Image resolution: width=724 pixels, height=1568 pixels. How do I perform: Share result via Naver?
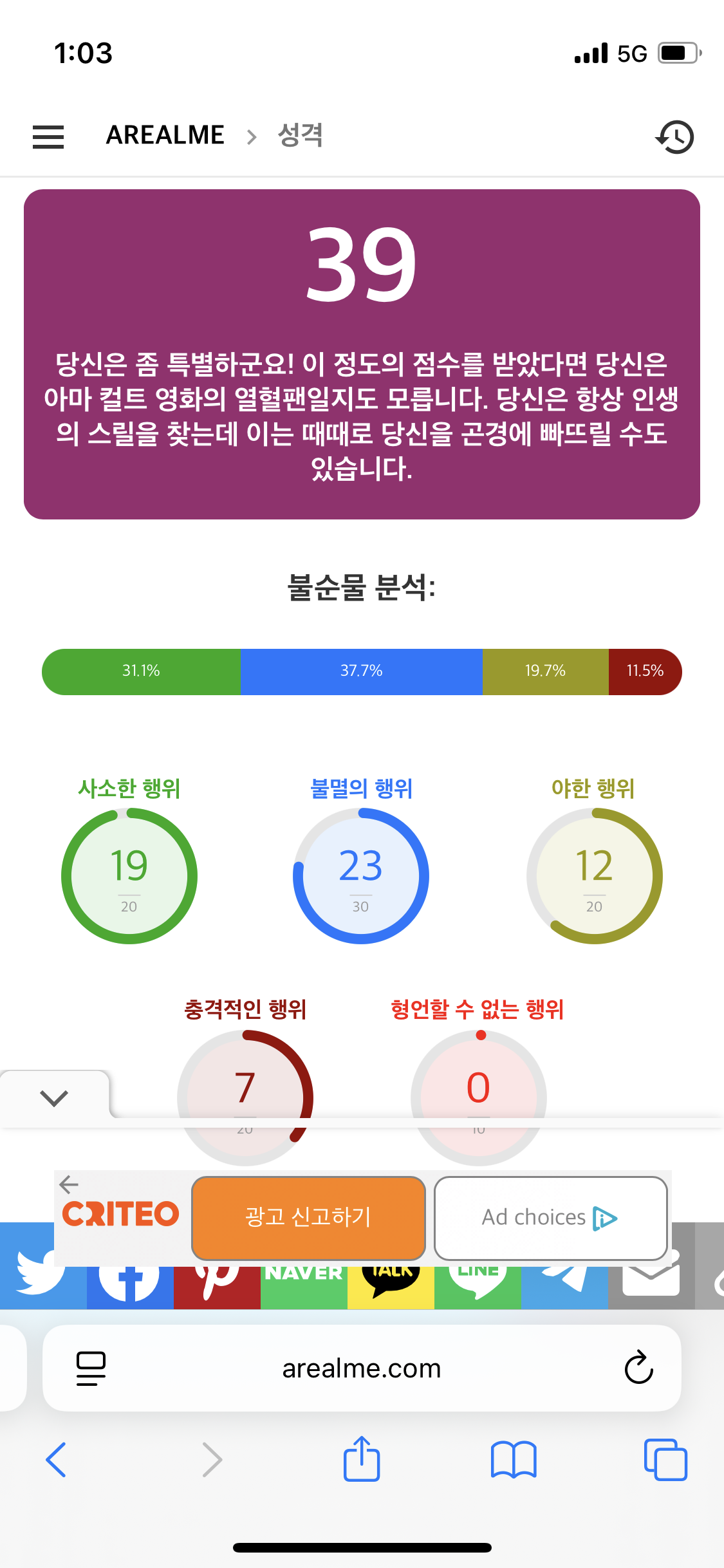(304, 1286)
